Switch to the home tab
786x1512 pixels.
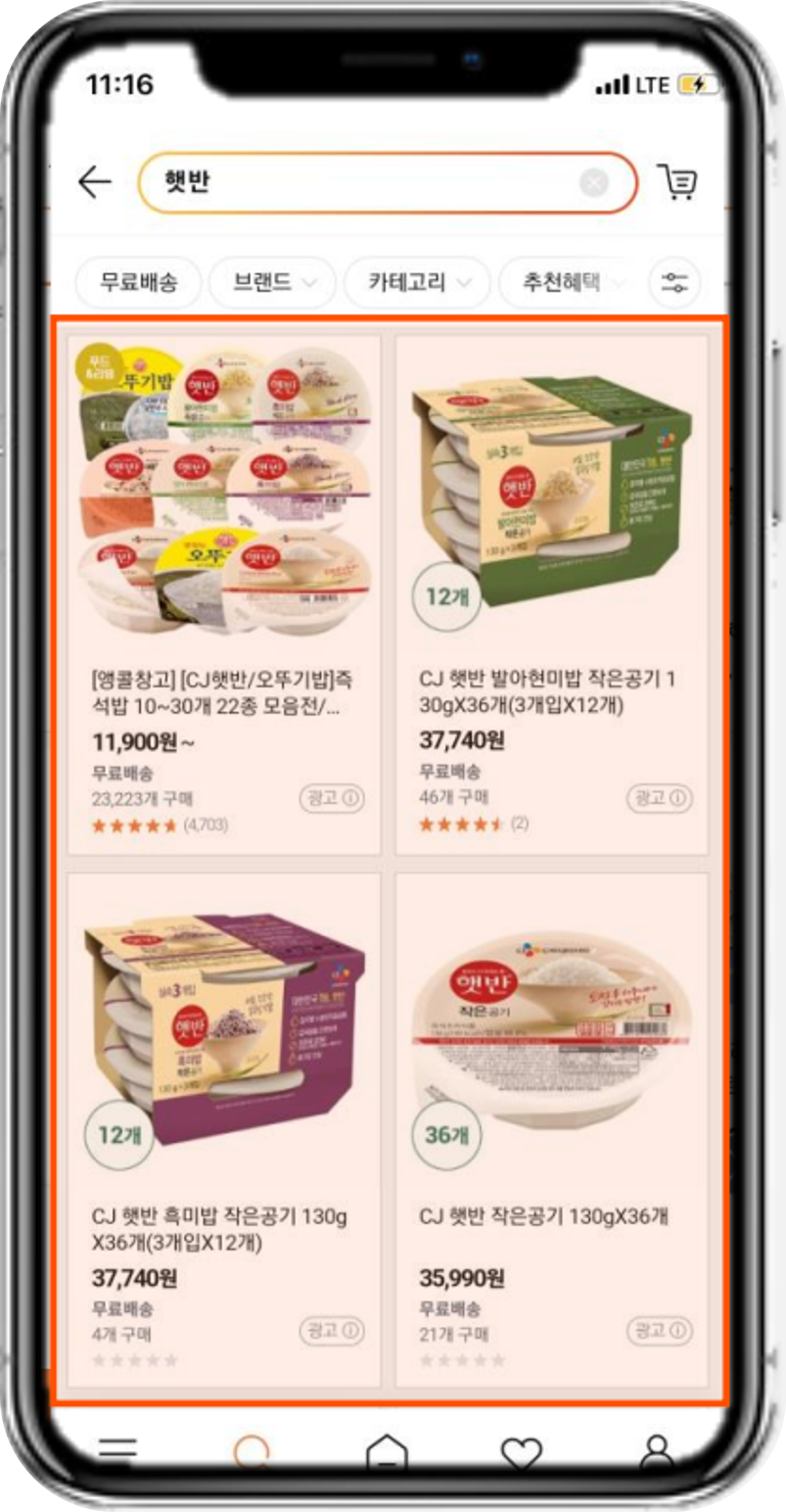coord(387,1451)
